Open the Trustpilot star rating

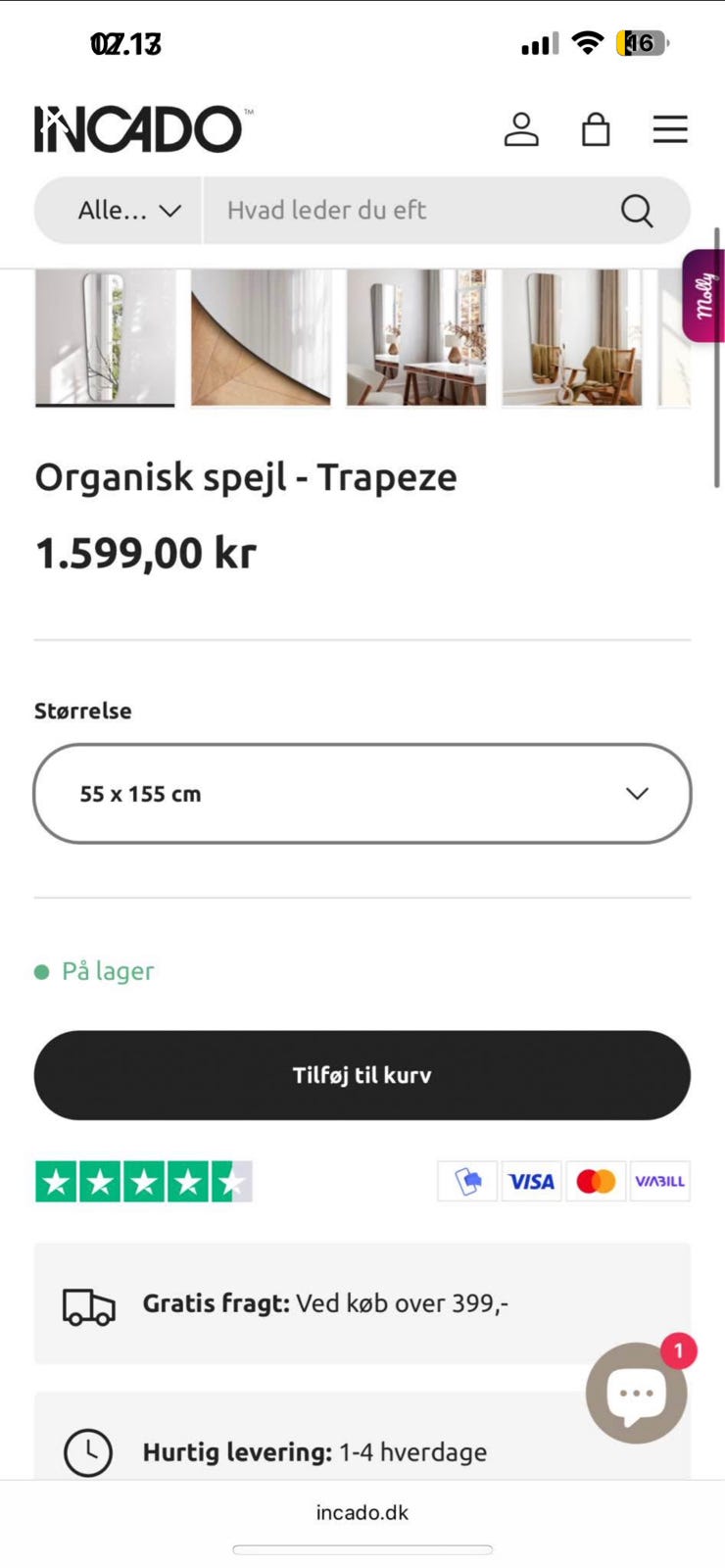[144, 1182]
